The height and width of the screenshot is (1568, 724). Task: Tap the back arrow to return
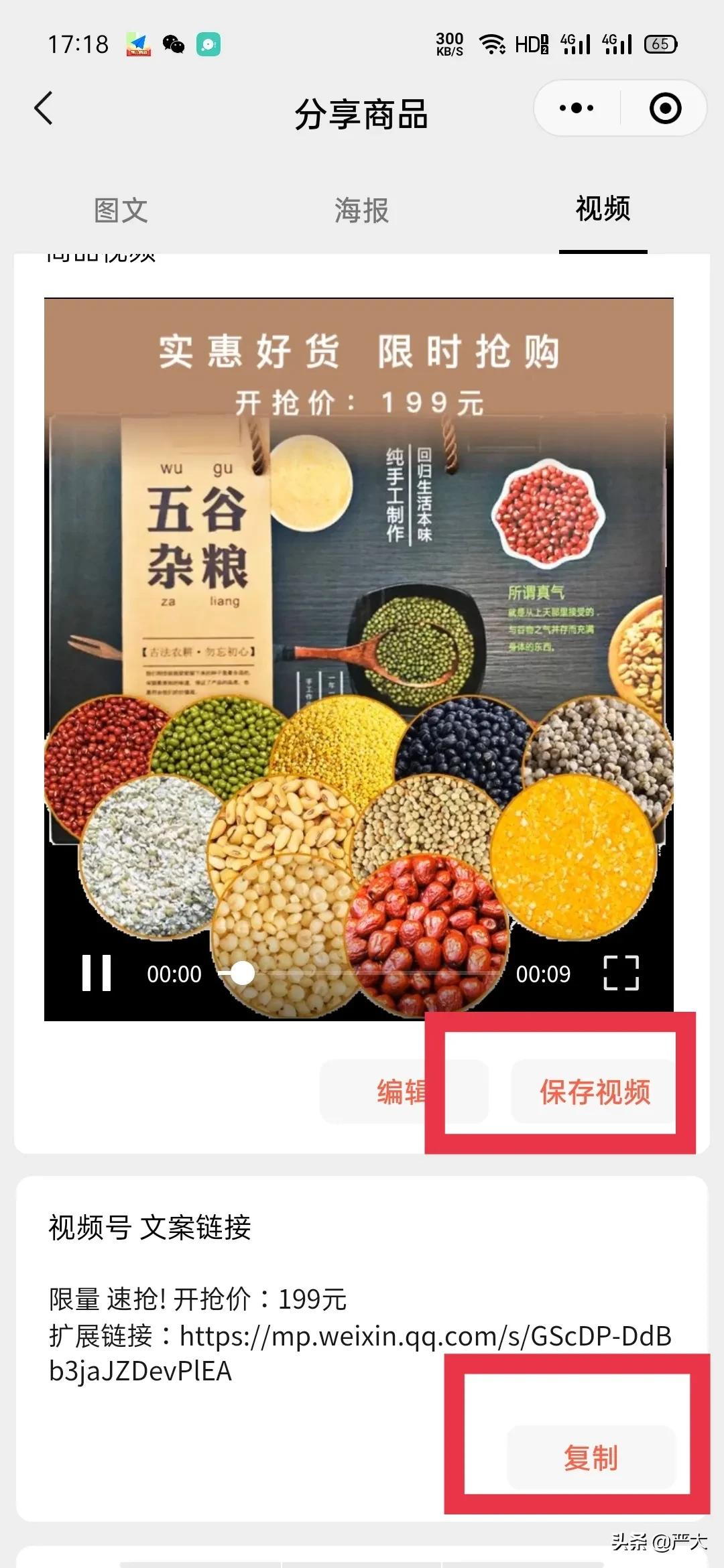42,107
